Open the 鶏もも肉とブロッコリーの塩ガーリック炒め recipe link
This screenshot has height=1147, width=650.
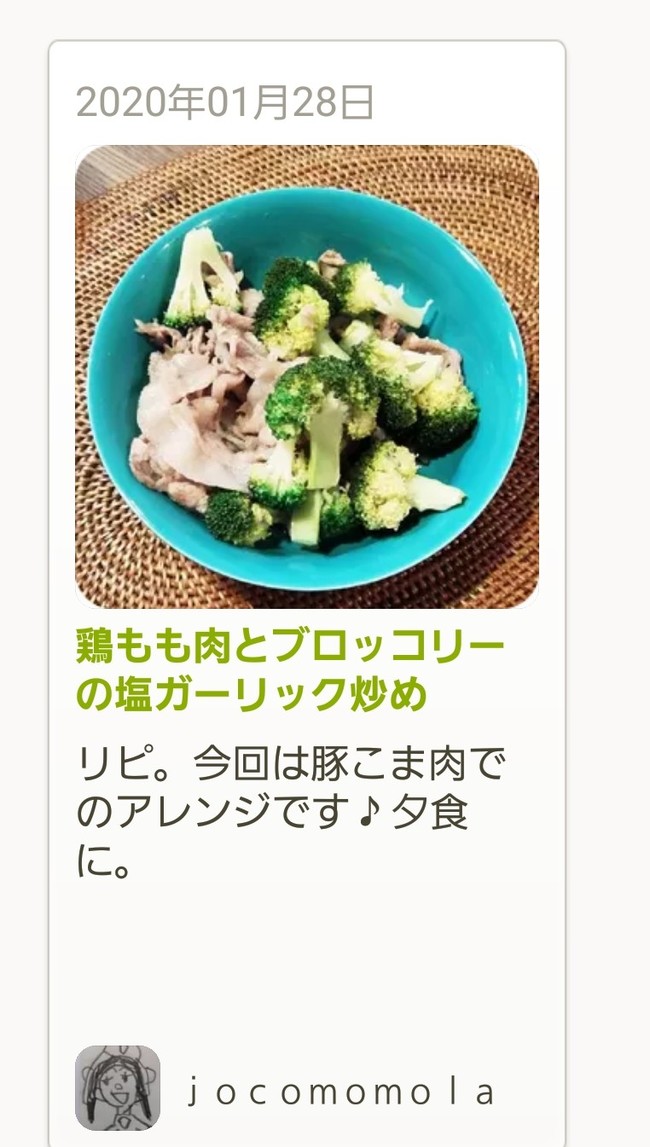pyautogui.click(x=290, y=670)
